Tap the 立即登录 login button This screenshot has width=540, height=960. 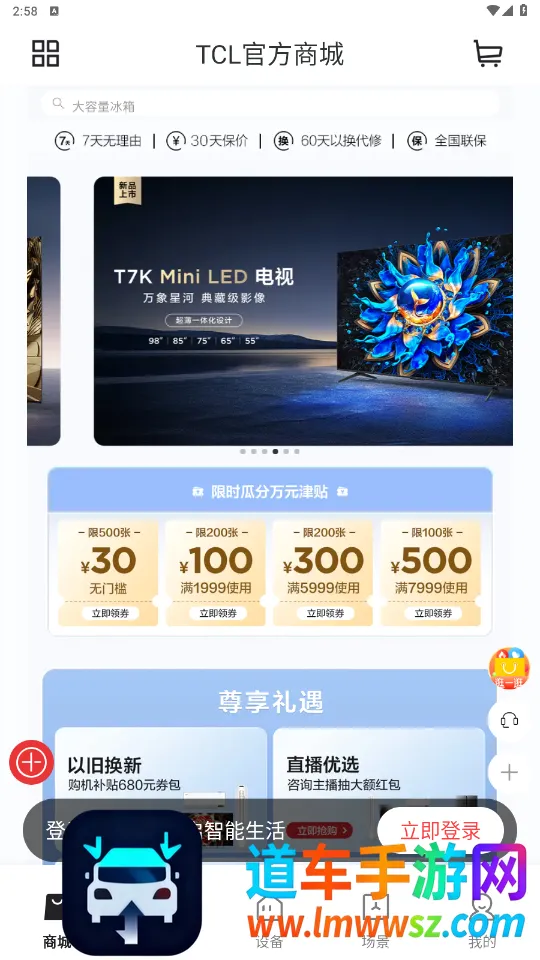coord(440,831)
